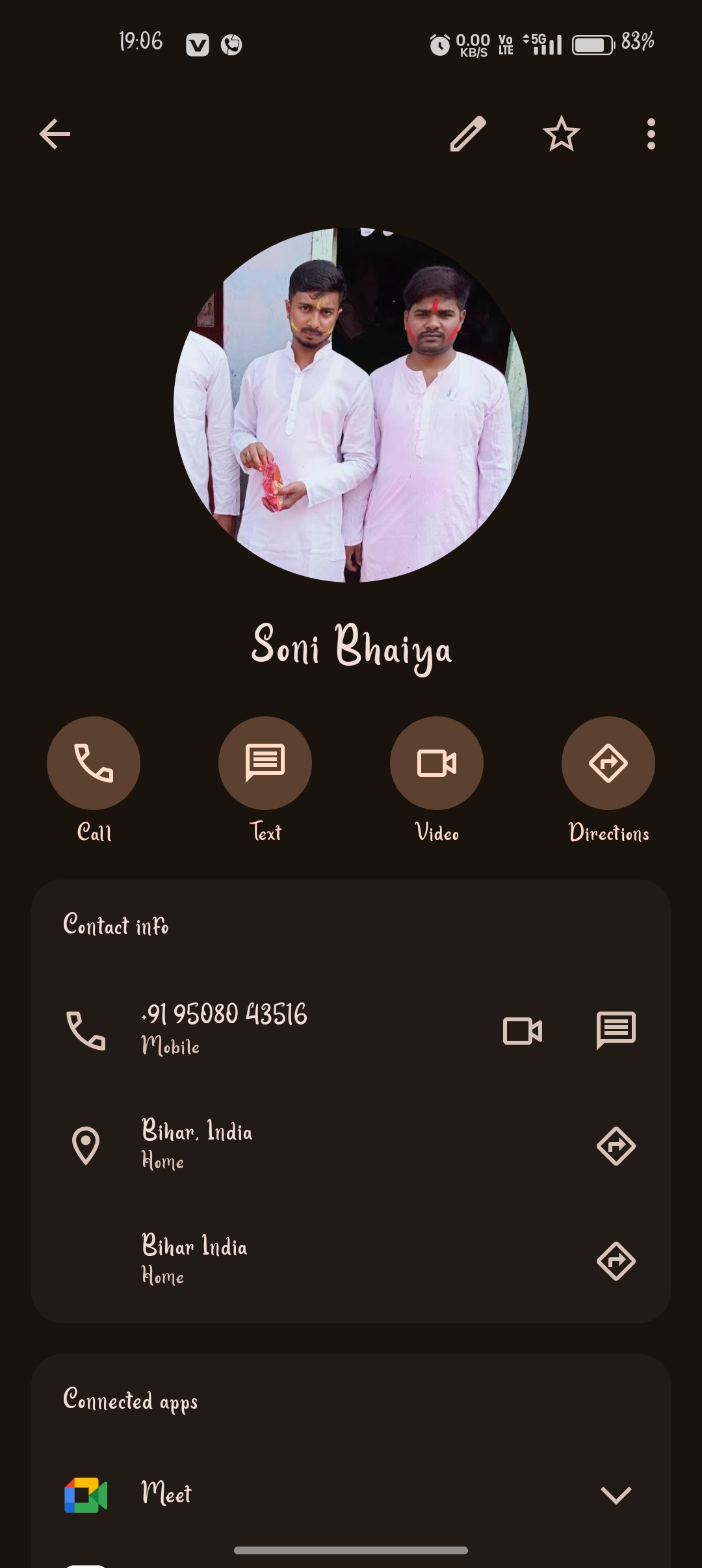702x1568 pixels.
Task: Open the contact's profile photo
Action: pyautogui.click(x=351, y=404)
